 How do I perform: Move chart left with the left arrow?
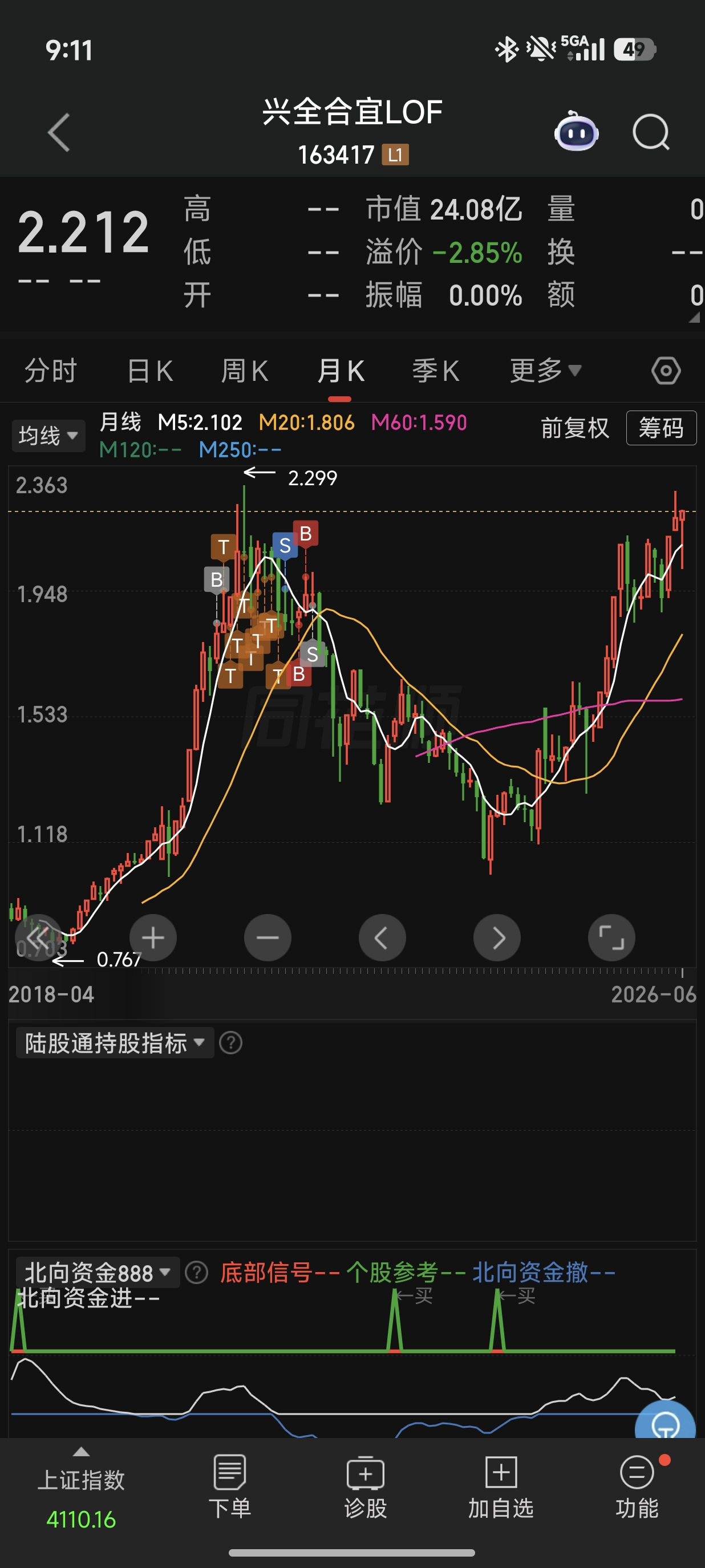382,937
